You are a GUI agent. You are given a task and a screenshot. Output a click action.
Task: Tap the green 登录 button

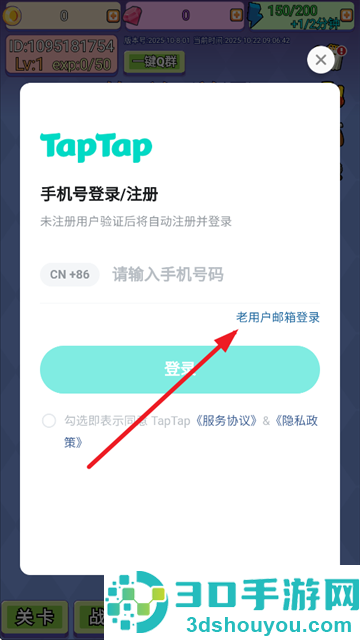point(180,369)
